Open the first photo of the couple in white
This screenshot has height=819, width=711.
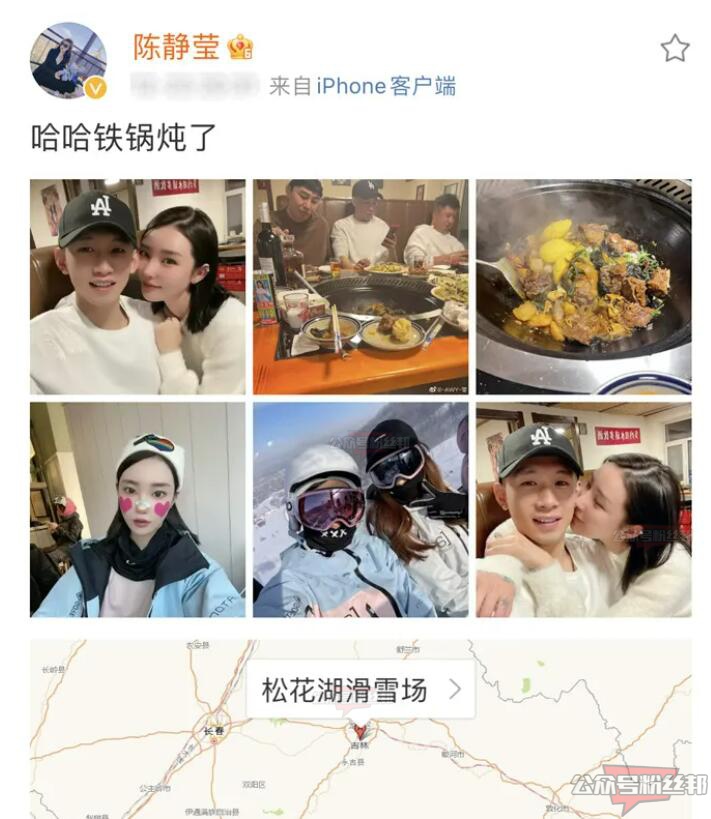coord(137,287)
